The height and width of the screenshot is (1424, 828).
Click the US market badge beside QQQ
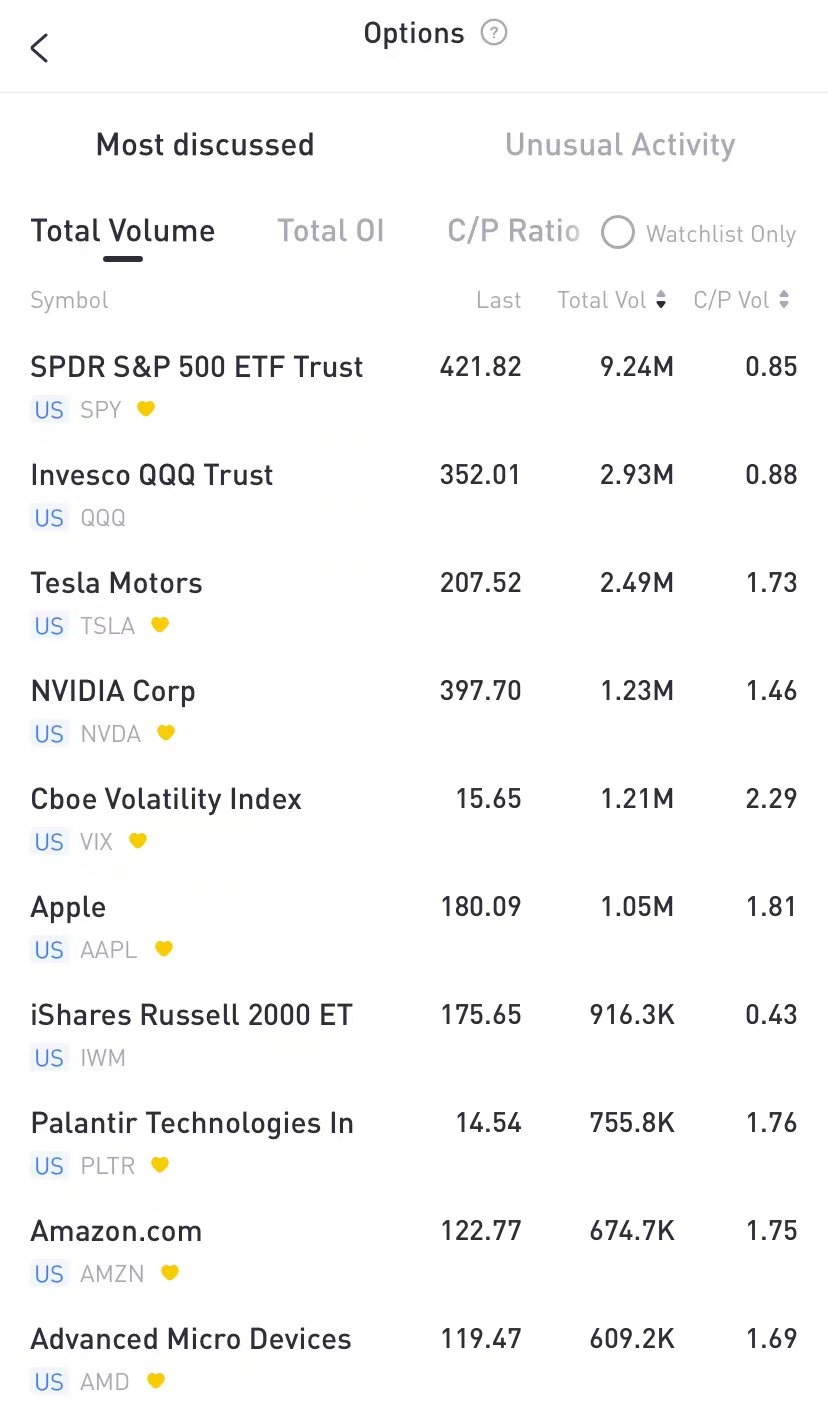48,517
